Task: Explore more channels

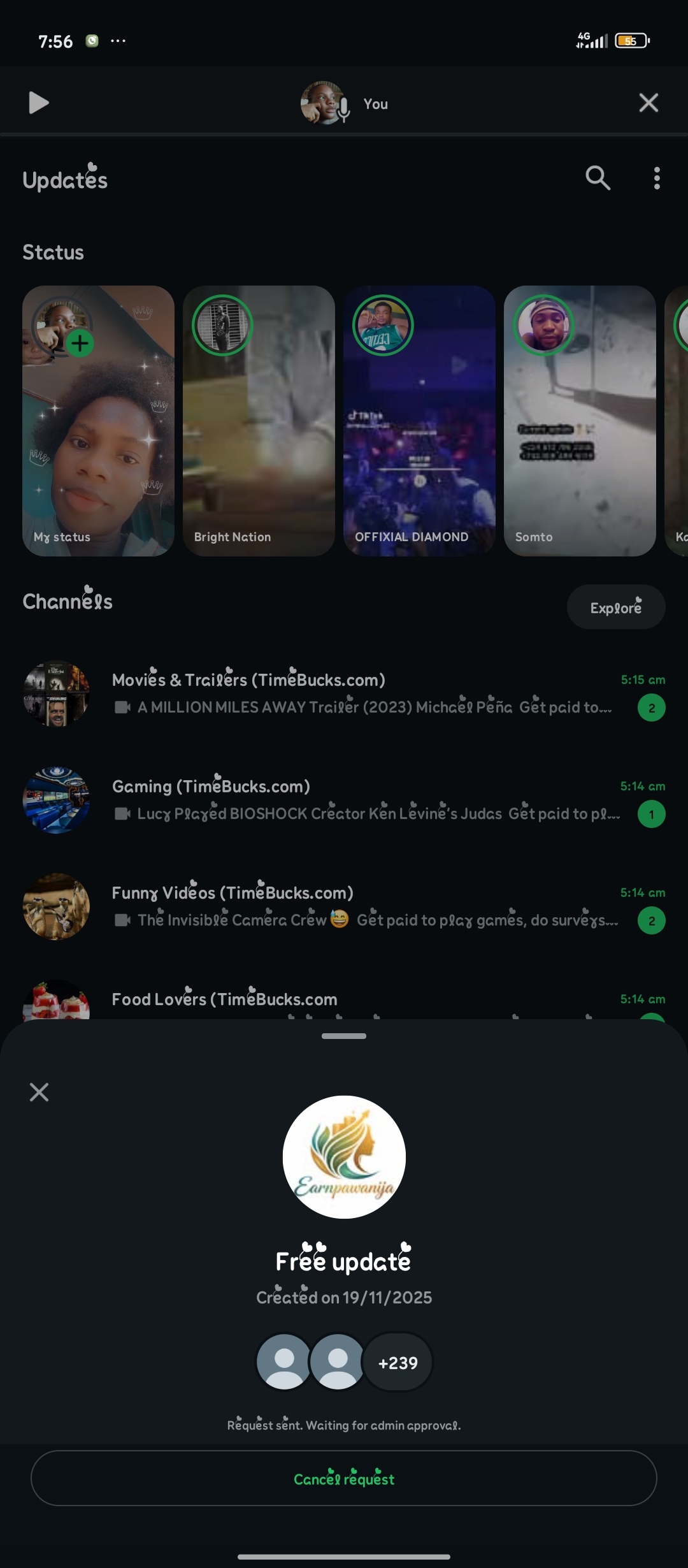Action: pos(615,607)
